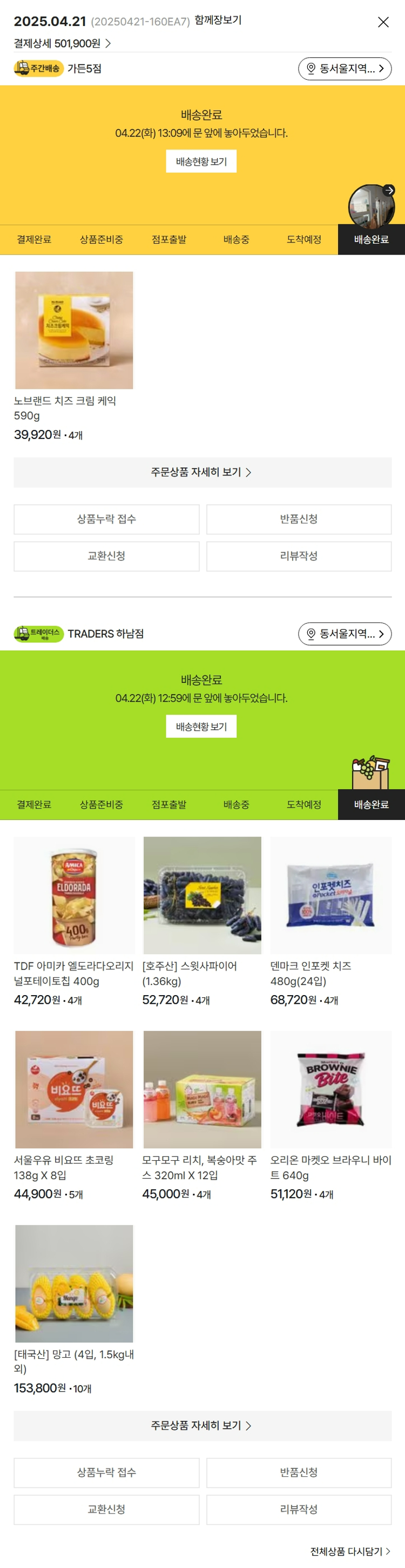Select 교환신청 for 가든5점 order
The image size is (405, 1568).
106,556
